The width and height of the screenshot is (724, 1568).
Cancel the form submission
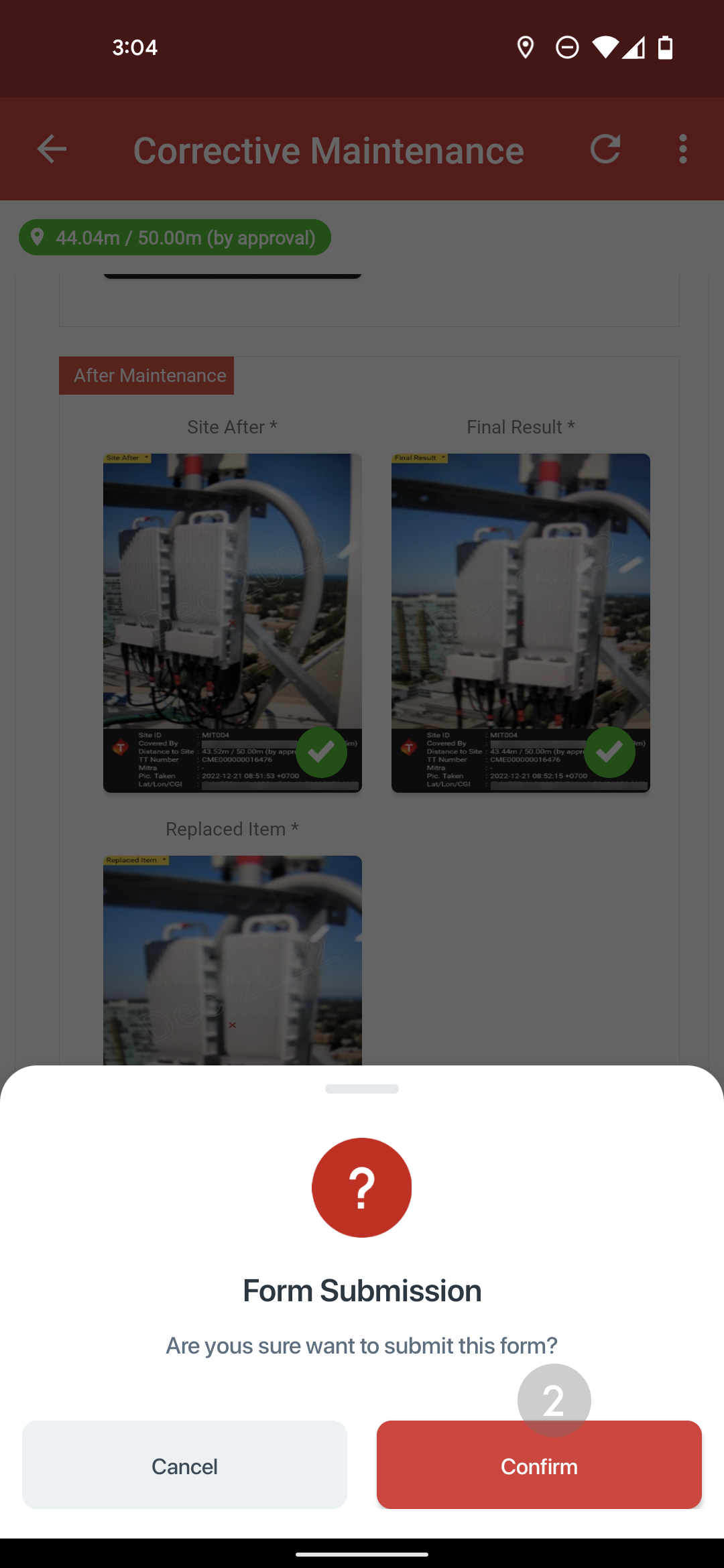click(x=184, y=1465)
